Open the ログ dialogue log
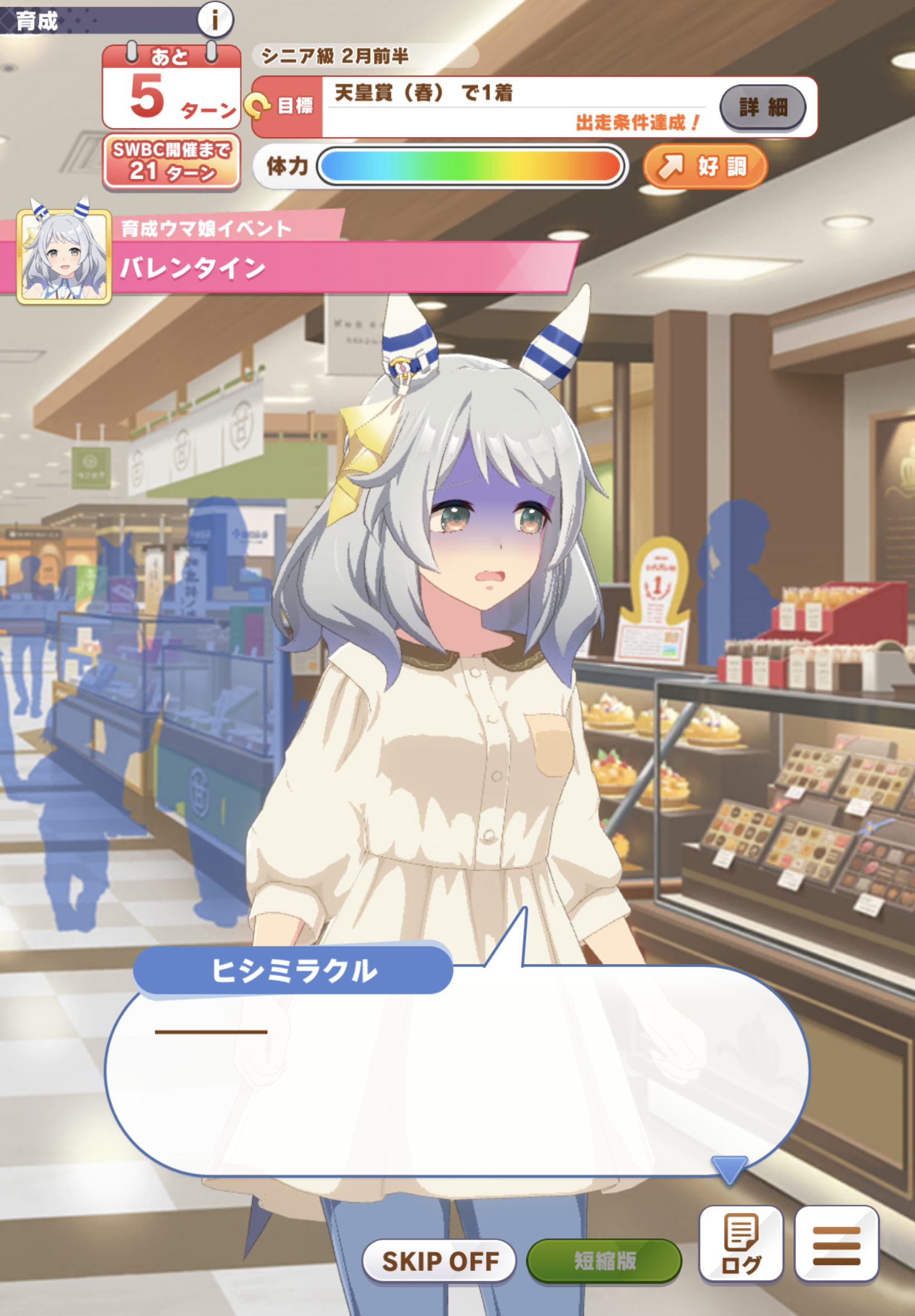This screenshot has width=915, height=1316. (741, 1245)
